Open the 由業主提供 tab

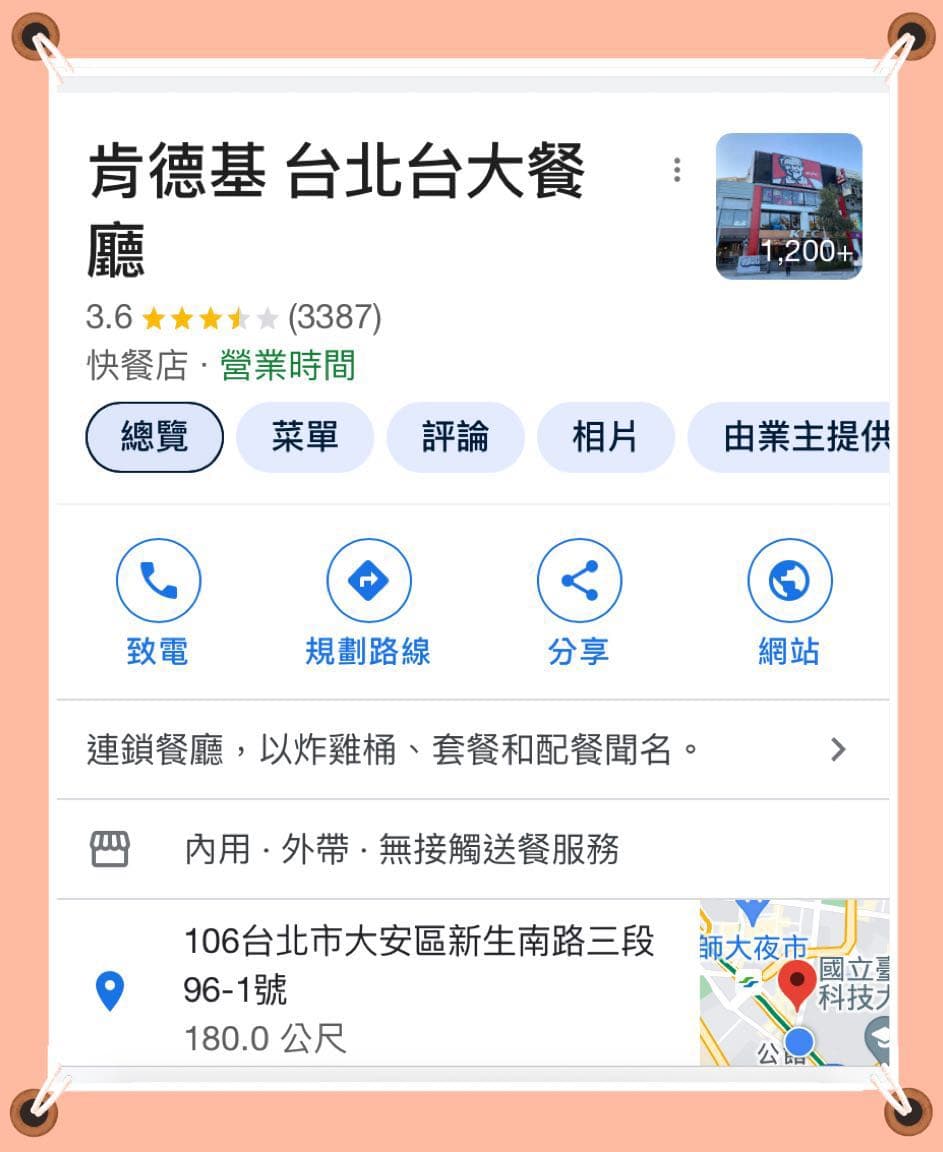(x=789, y=437)
